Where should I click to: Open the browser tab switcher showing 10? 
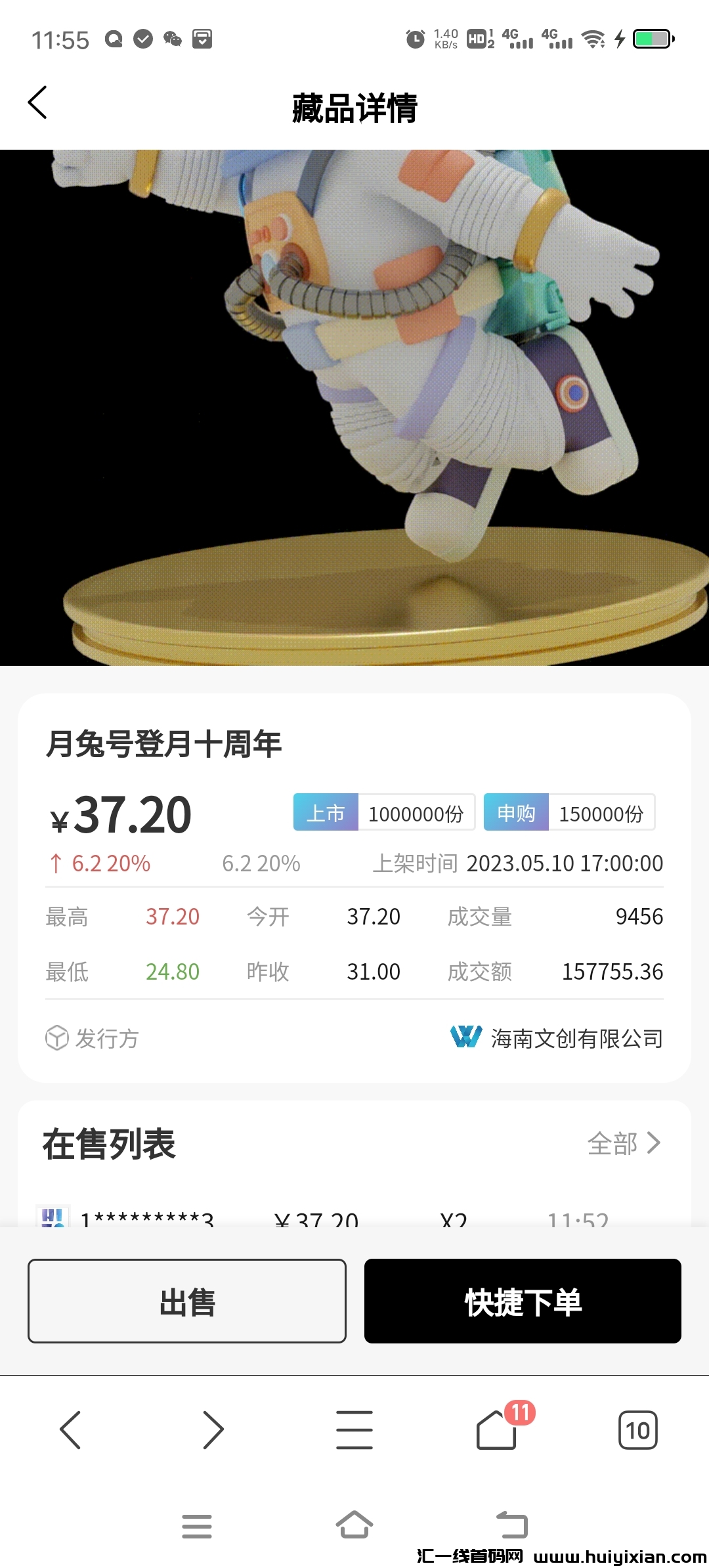point(637,1429)
